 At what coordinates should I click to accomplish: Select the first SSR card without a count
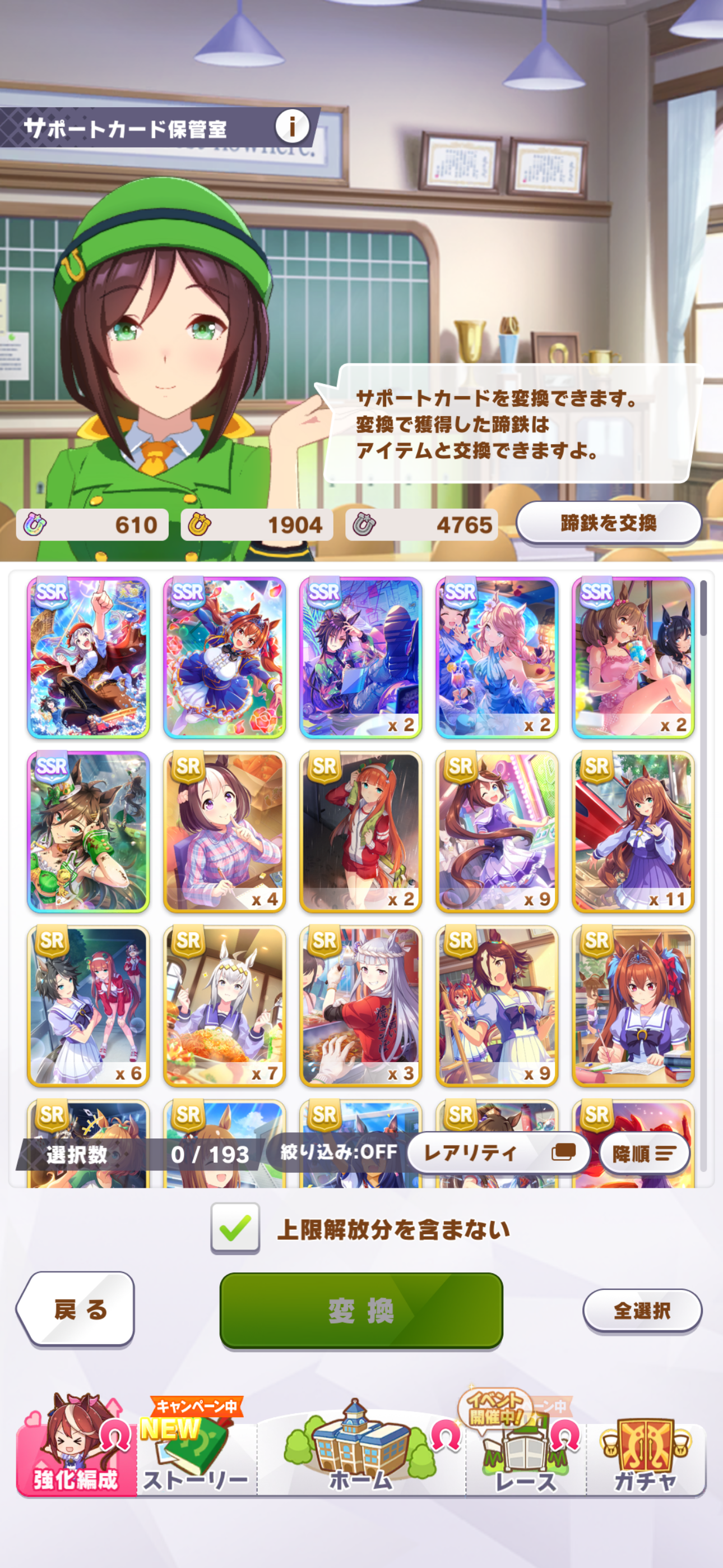(88, 657)
